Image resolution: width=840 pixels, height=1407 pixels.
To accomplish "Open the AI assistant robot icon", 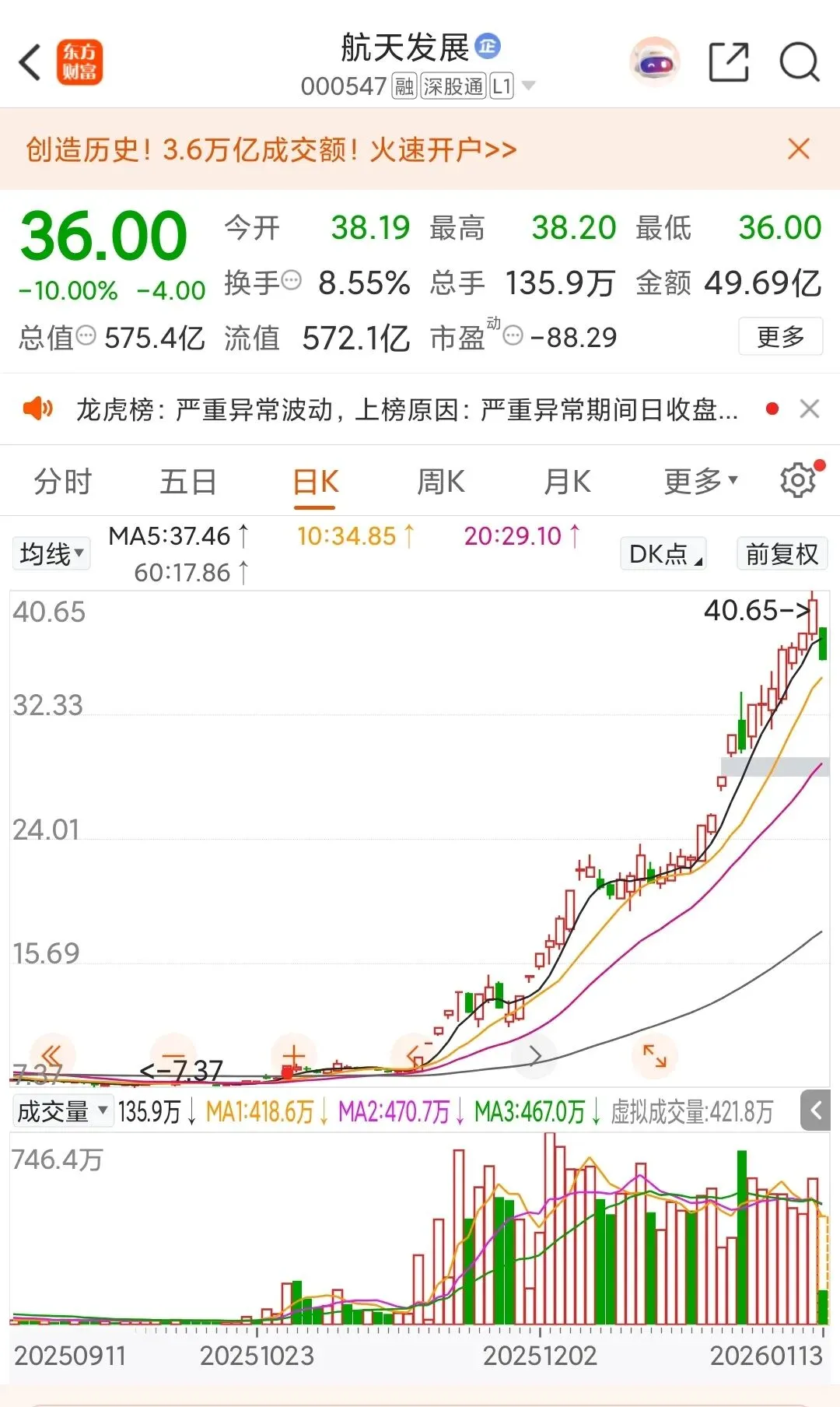I will (x=654, y=62).
